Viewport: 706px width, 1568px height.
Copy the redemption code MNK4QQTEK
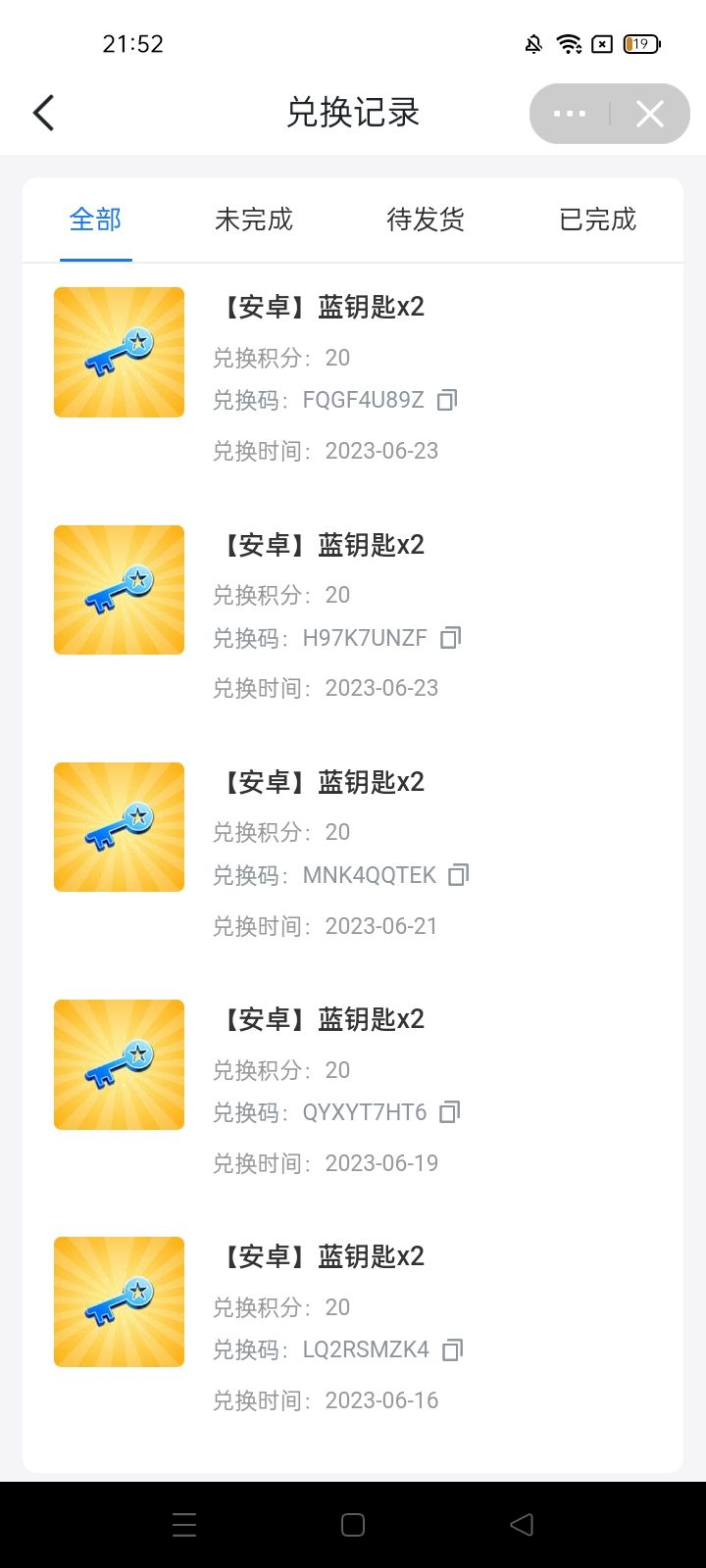(x=458, y=875)
